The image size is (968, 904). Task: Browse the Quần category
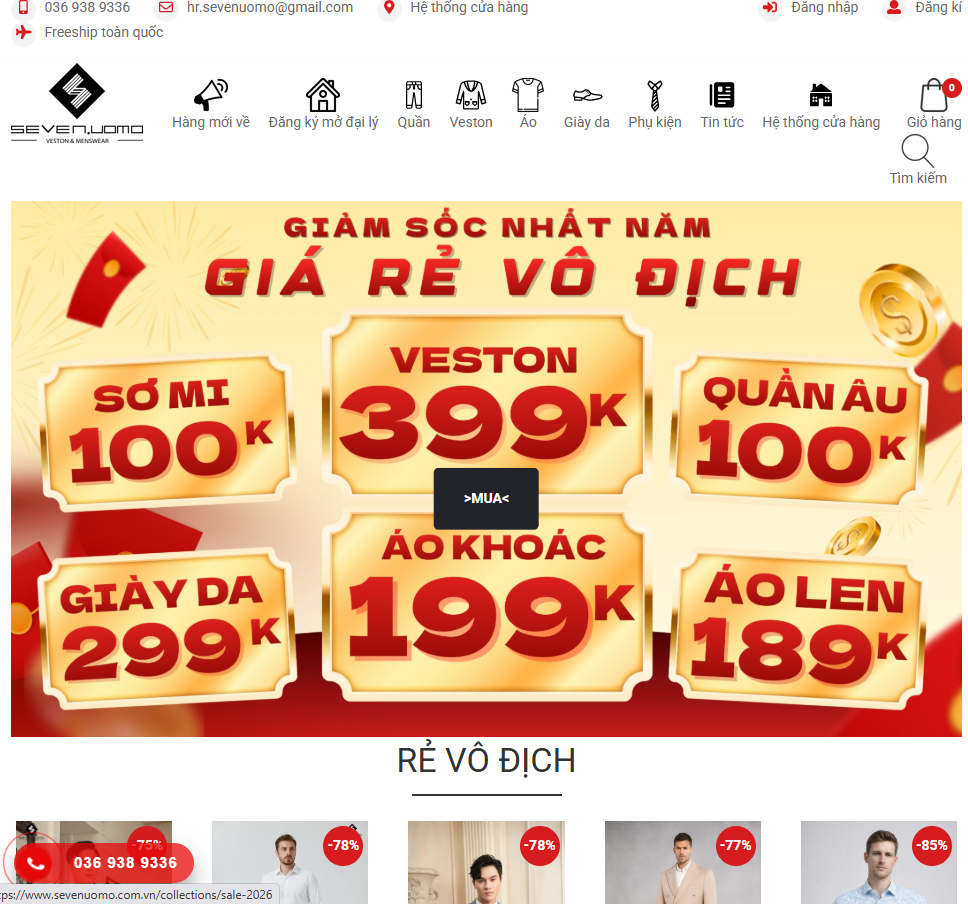coord(413,105)
